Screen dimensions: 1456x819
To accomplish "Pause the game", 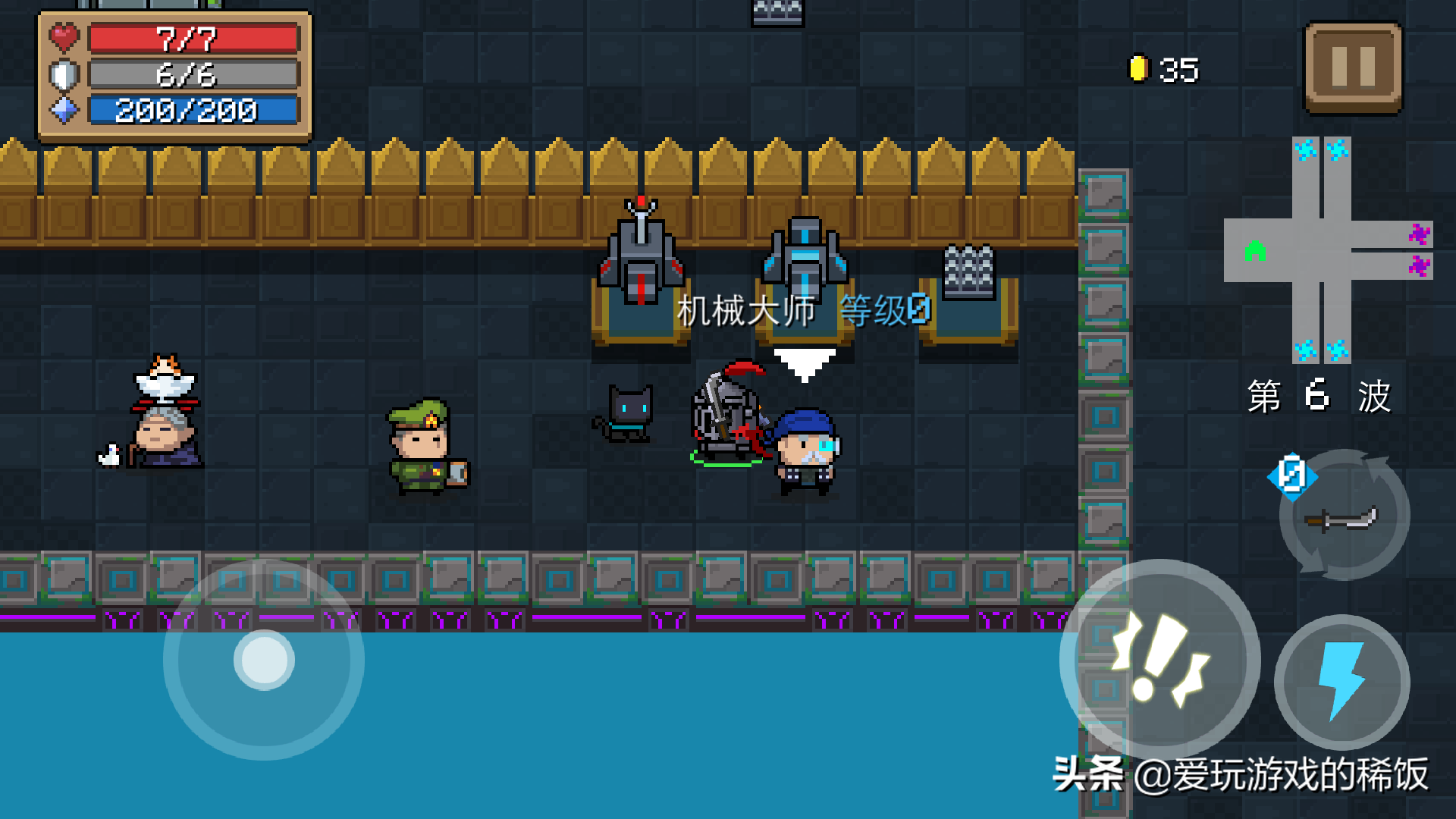I will tap(1353, 67).
